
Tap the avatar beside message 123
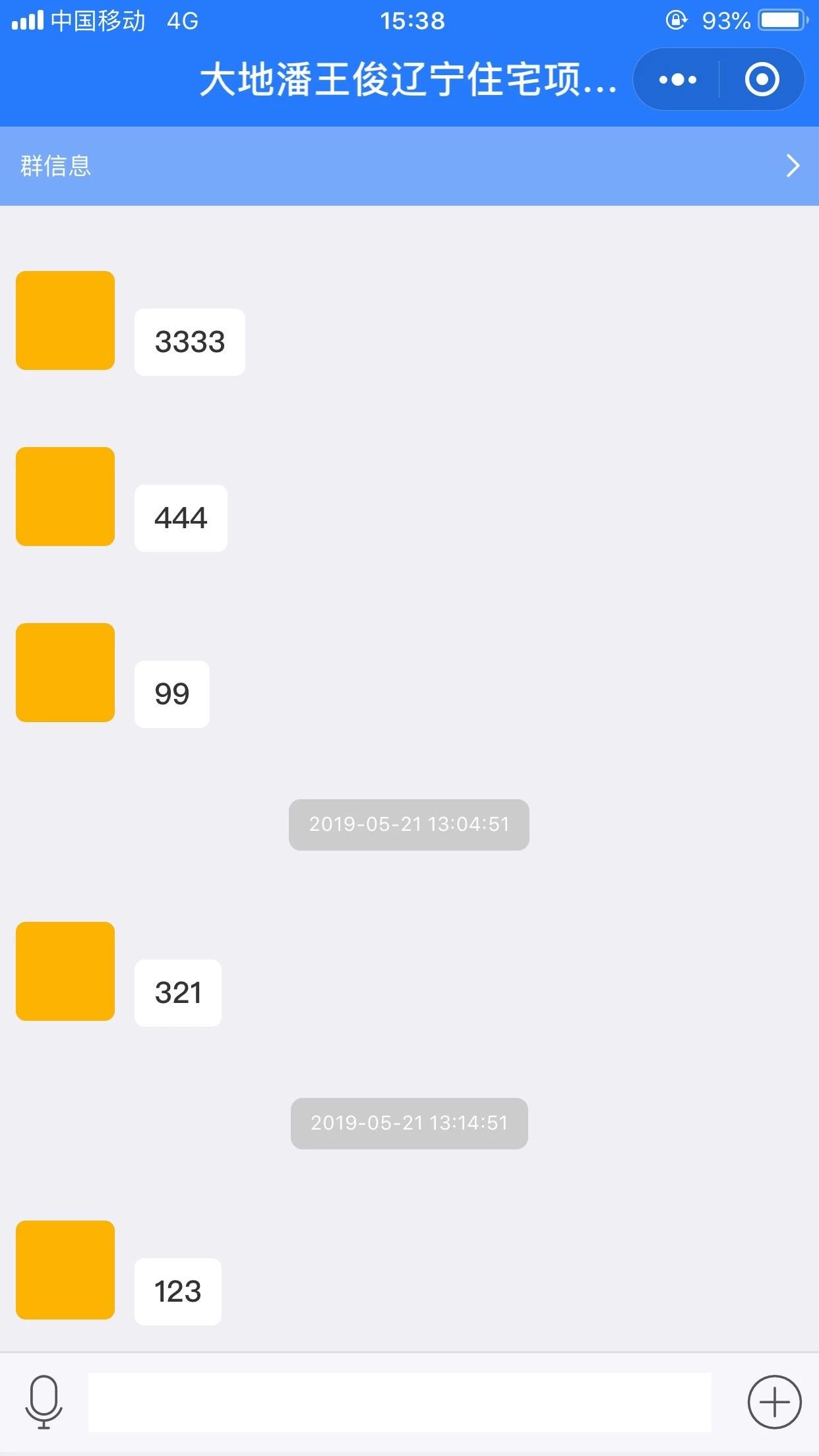coord(65,1270)
